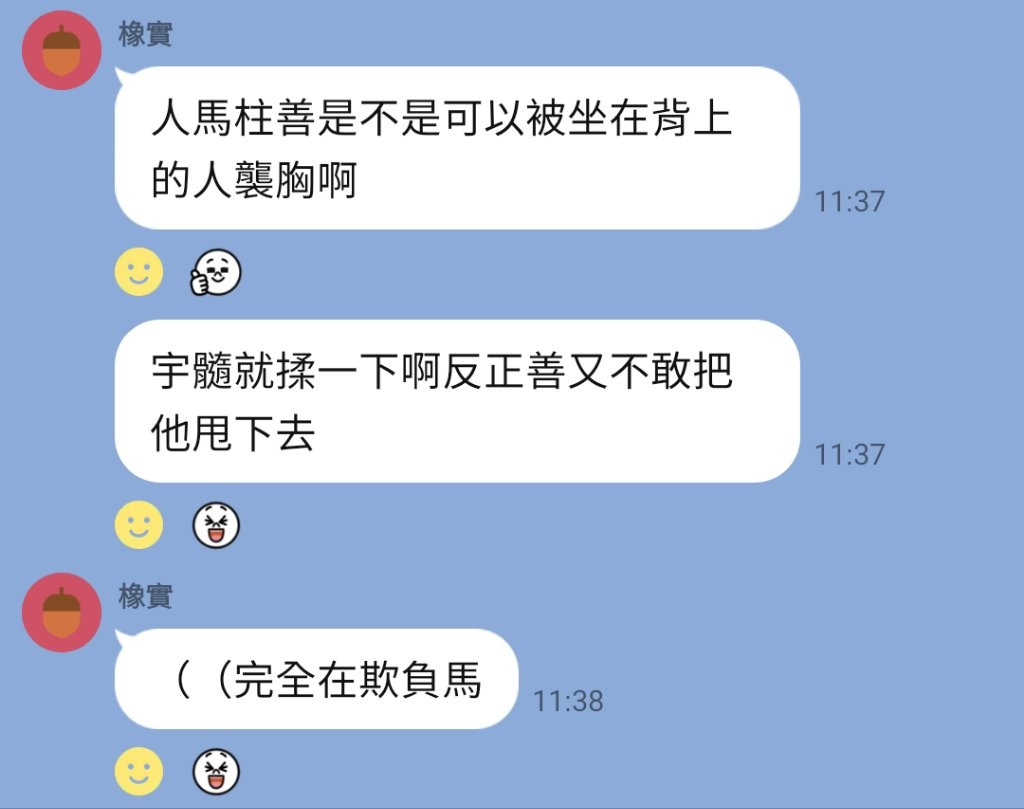The width and height of the screenshot is (1024, 809).
Task: Add a reaction to the 完全在欺負馬 message
Action: pyautogui.click(x=138, y=771)
